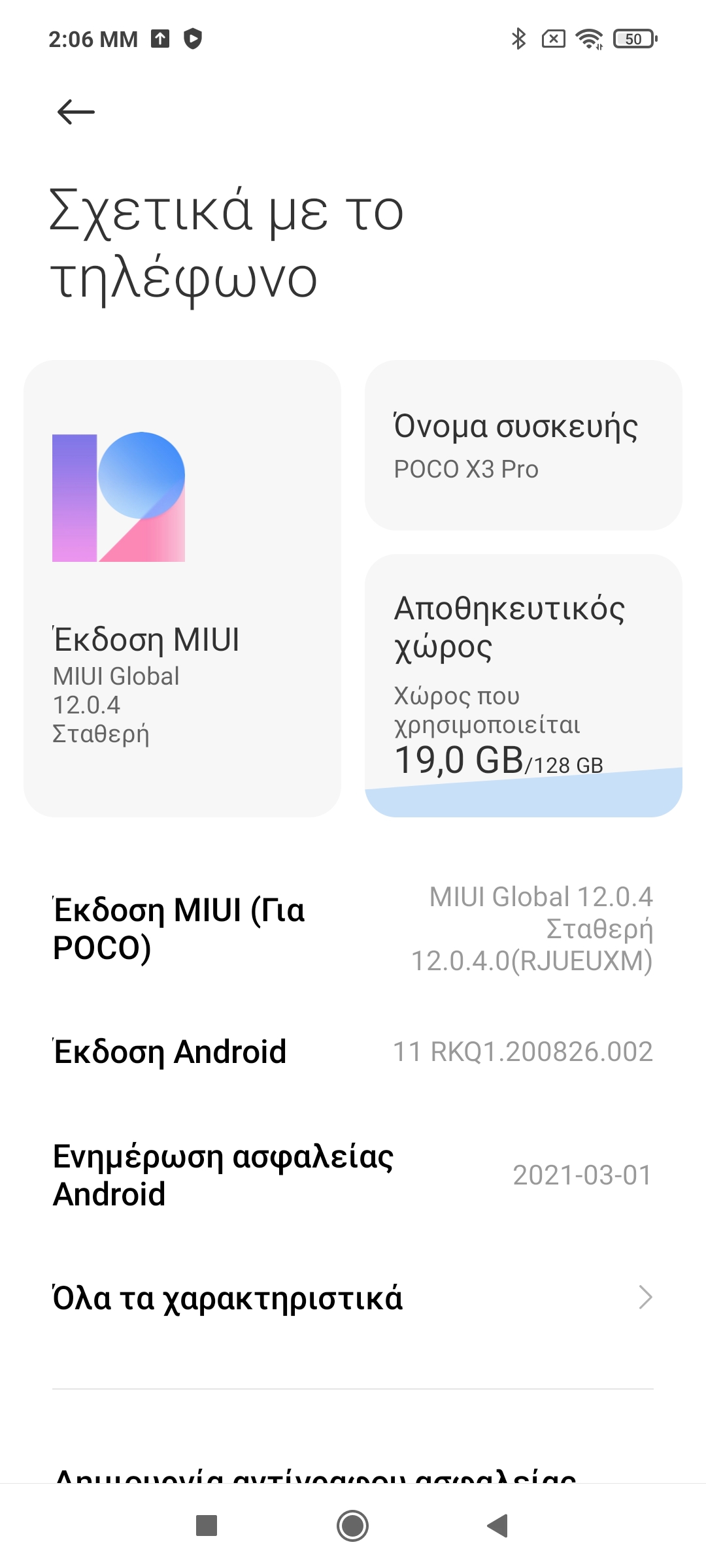Viewport: 706px width, 1568px height.
Task: Open the Αποθηκευτικός χώρος storage card
Action: pos(523,685)
